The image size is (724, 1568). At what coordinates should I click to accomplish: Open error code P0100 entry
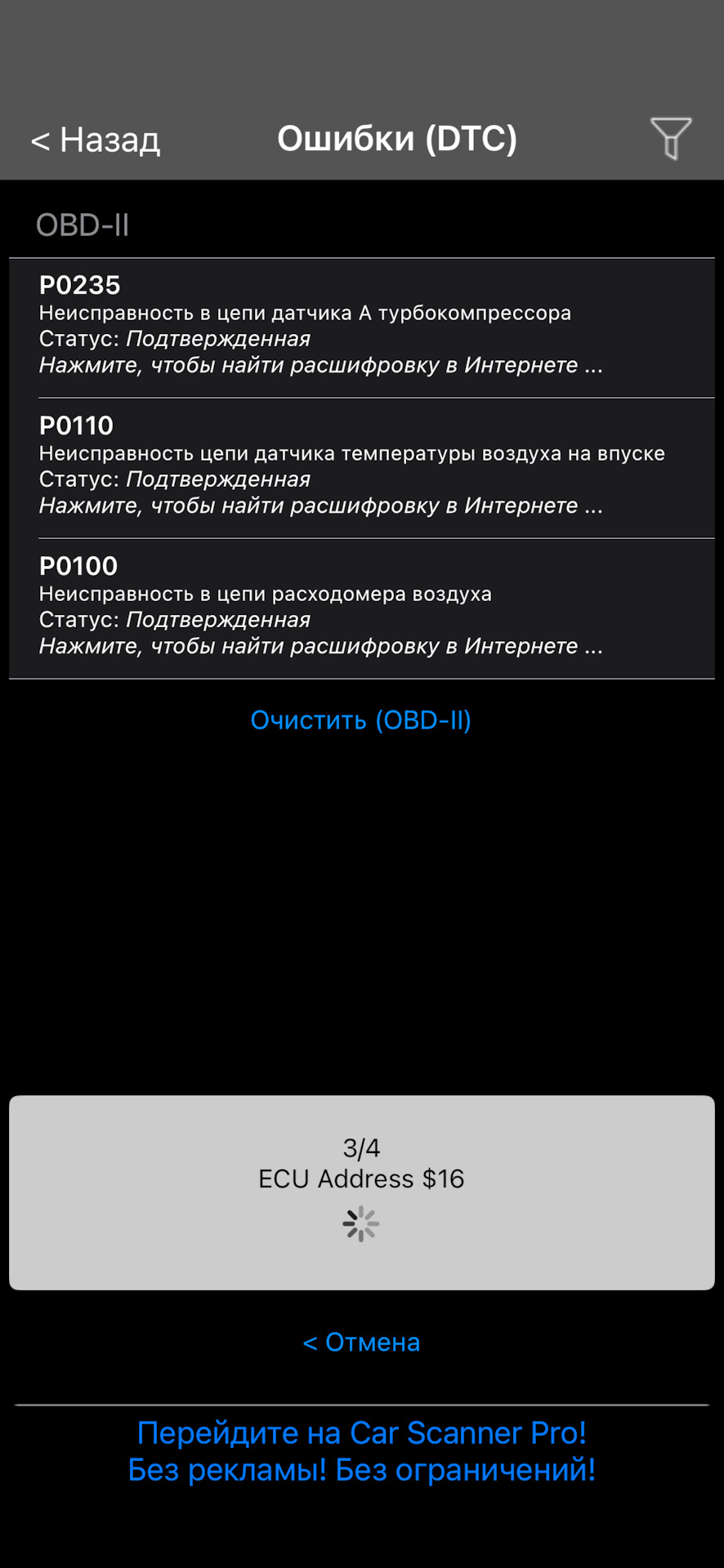[x=361, y=608]
